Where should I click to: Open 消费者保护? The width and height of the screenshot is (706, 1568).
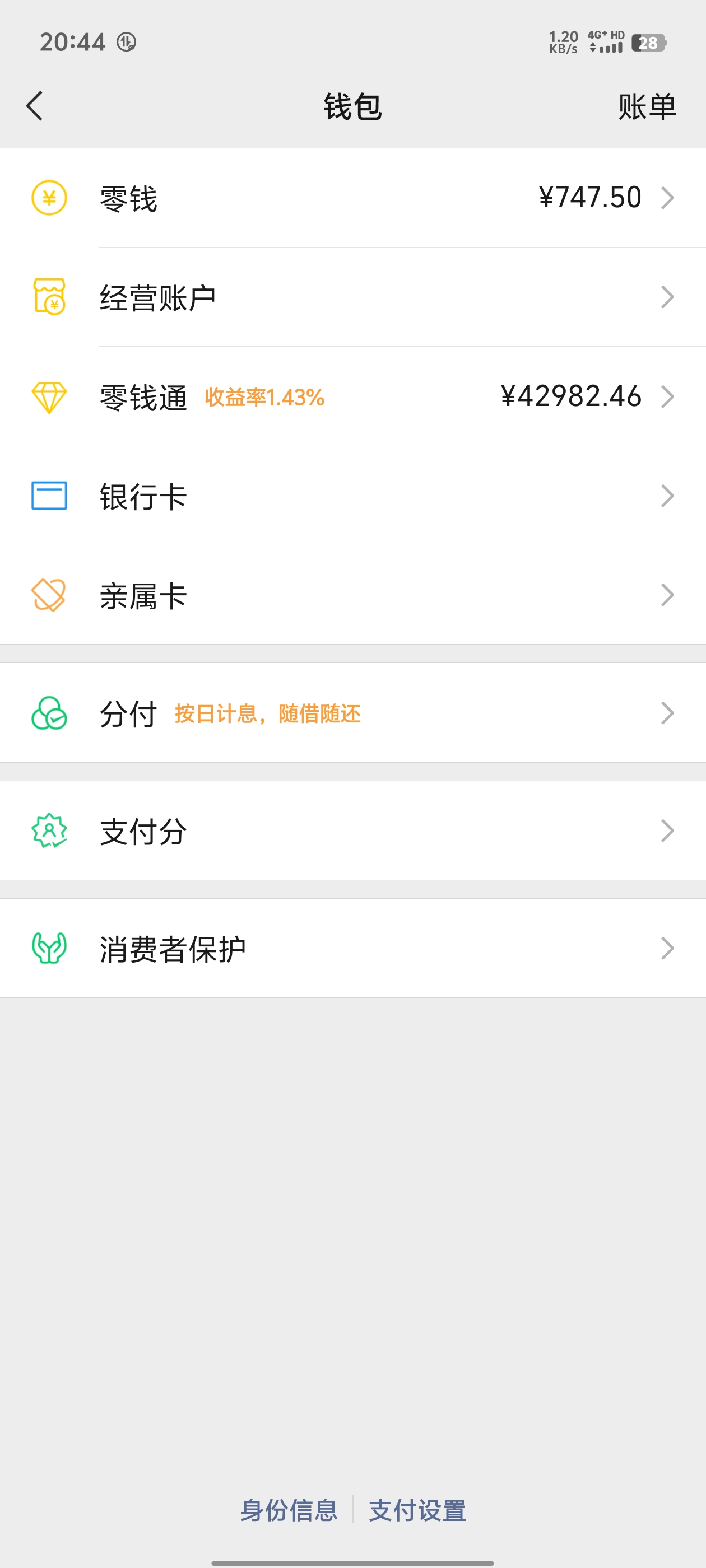click(x=354, y=948)
